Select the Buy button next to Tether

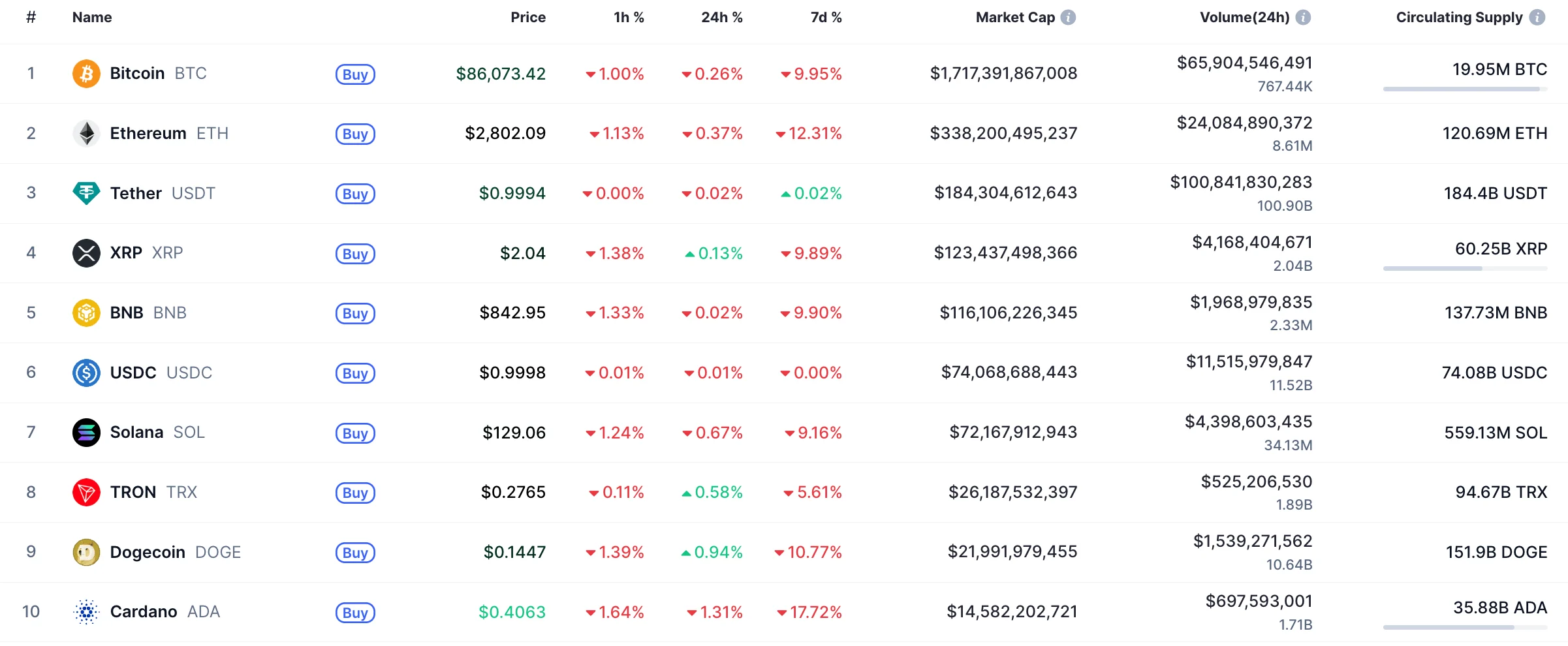[x=355, y=194]
